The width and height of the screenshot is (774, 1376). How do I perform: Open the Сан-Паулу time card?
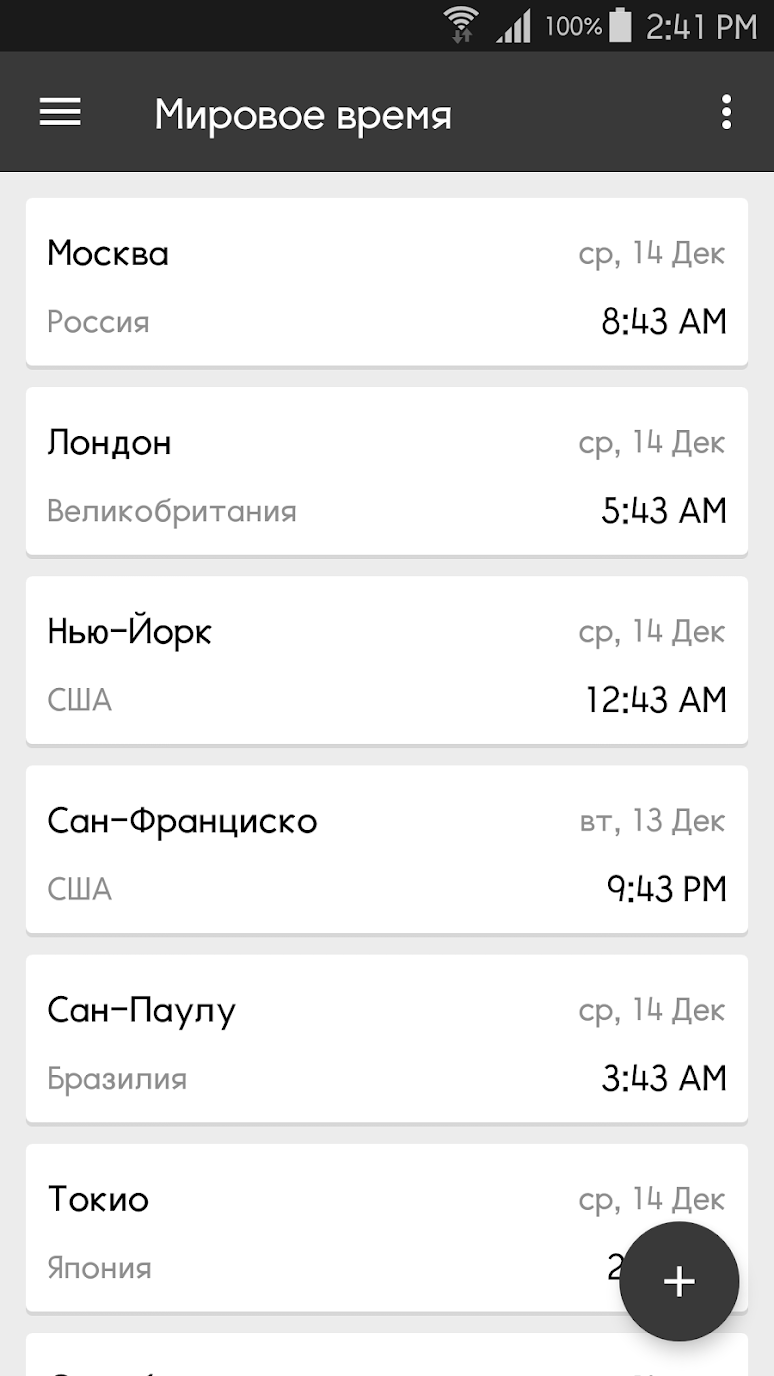[386, 1038]
